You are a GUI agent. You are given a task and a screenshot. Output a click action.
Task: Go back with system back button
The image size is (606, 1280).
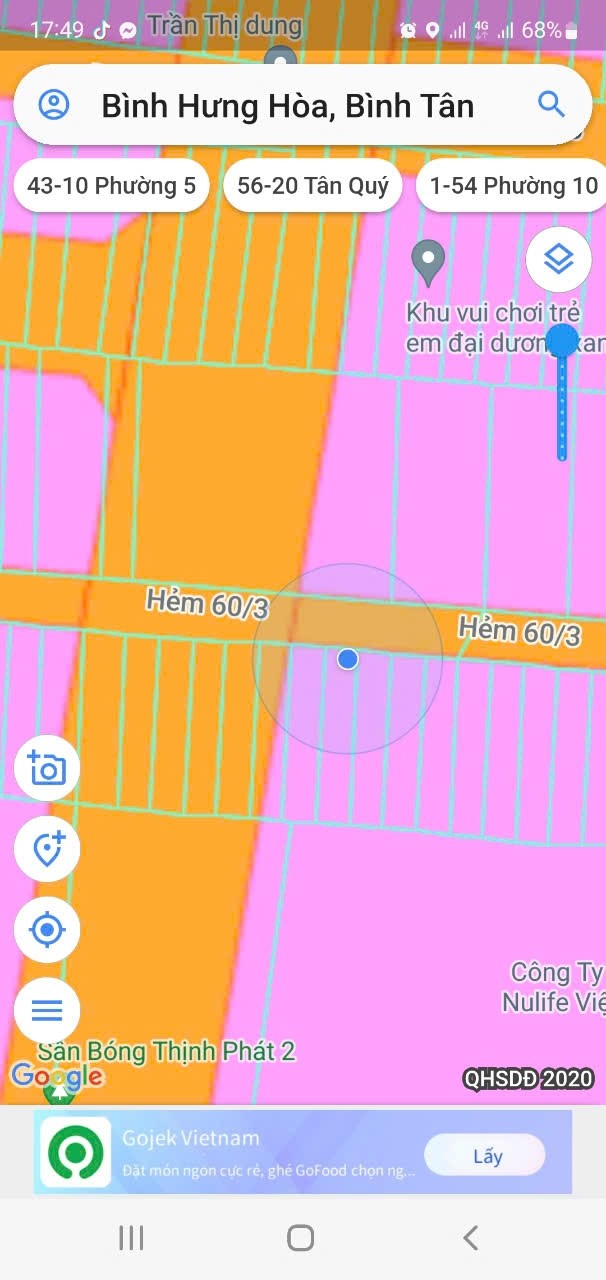coord(470,1238)
